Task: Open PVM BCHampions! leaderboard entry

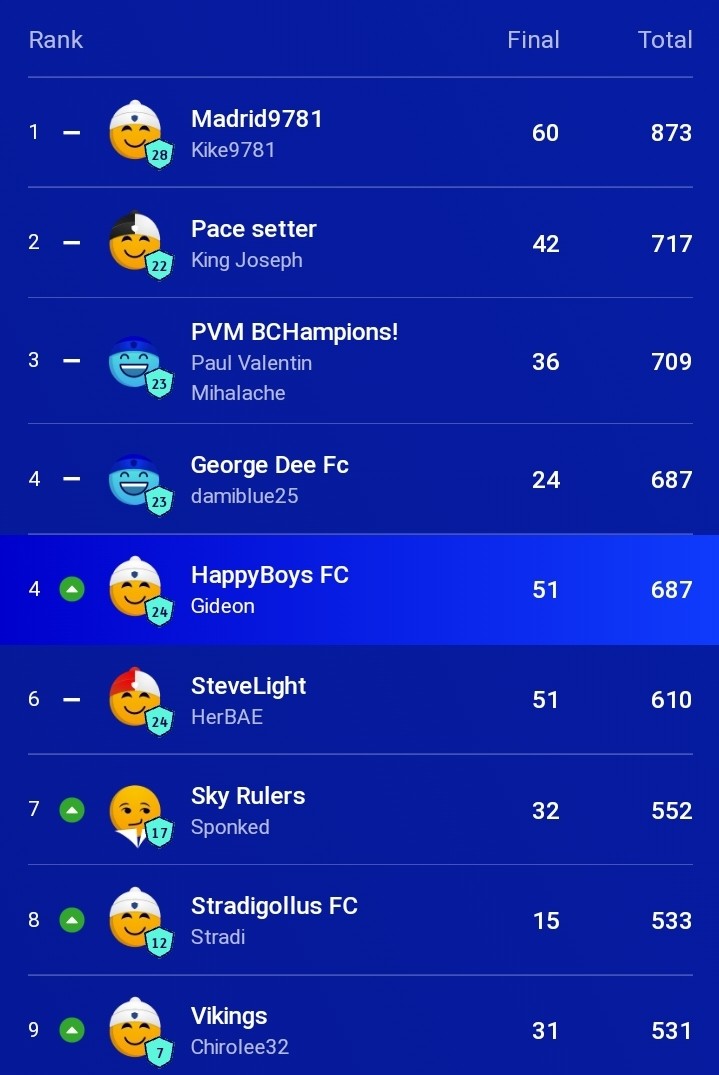Action: point(359,361)
